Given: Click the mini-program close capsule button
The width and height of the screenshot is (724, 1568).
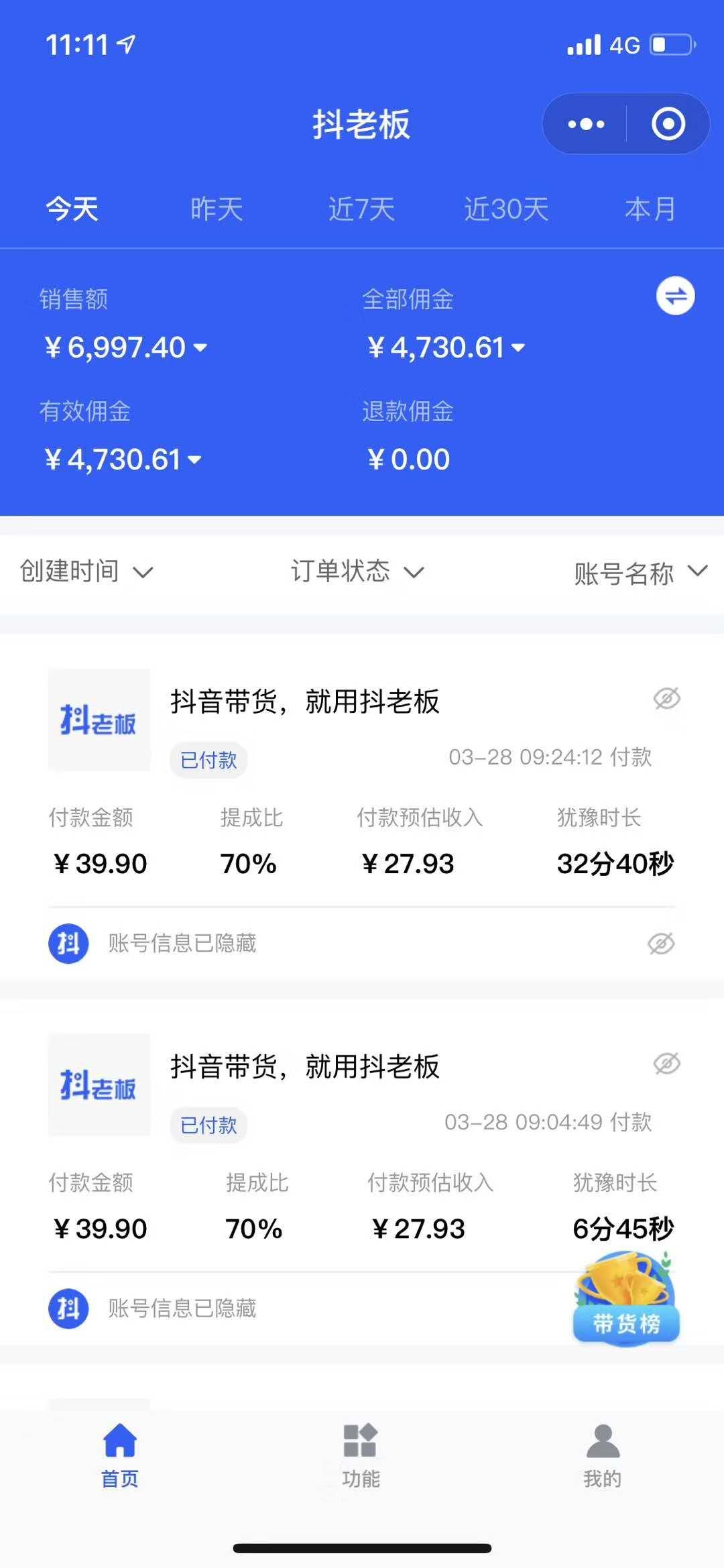Looking at the screenshot, I should point(667,123).
